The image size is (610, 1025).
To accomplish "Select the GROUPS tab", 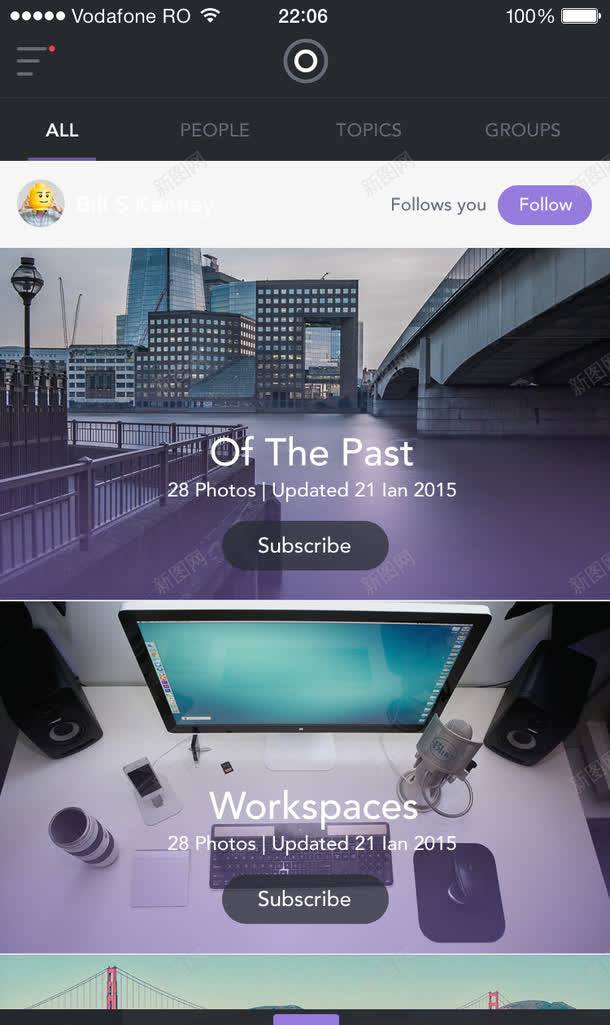I will [x=522, y=130].
